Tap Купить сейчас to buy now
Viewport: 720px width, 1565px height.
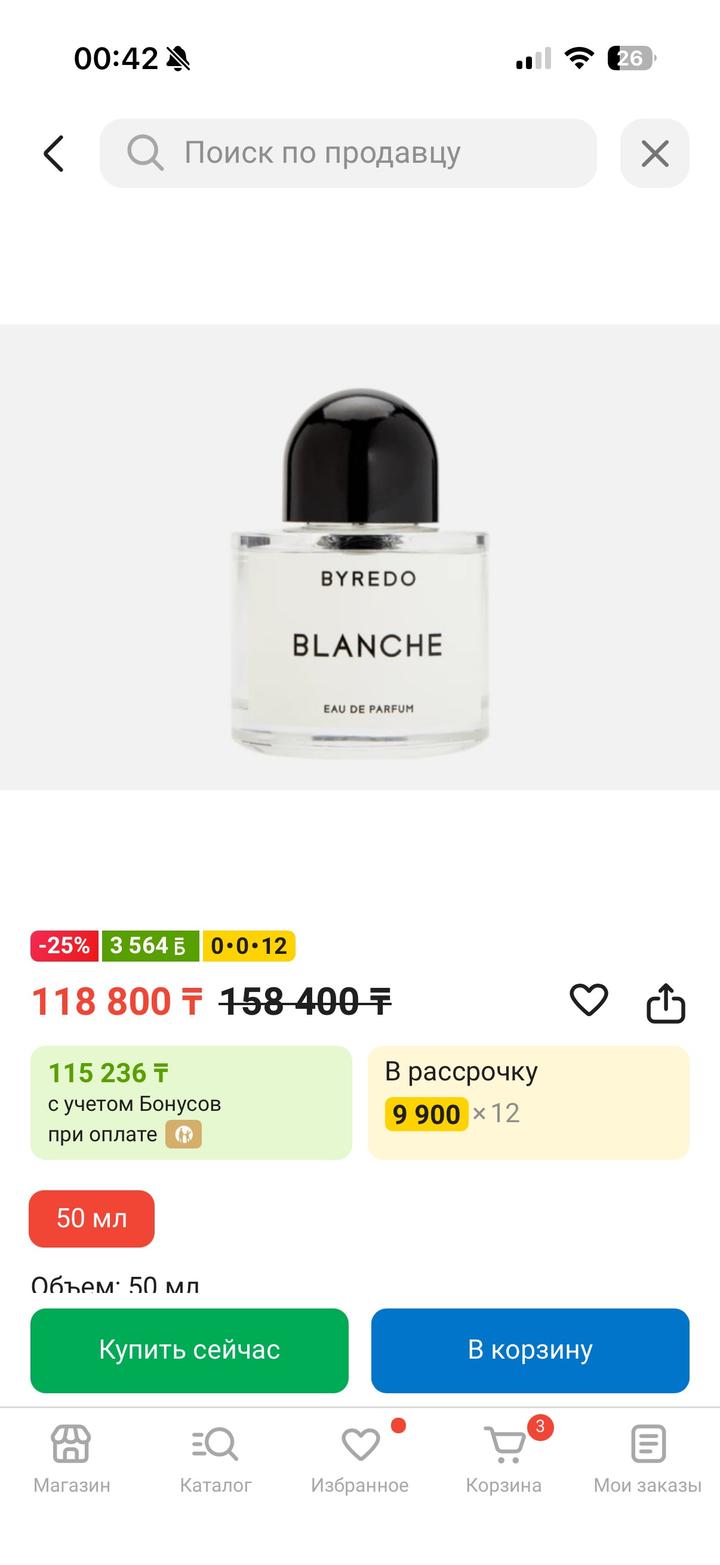click(189, 1350)
